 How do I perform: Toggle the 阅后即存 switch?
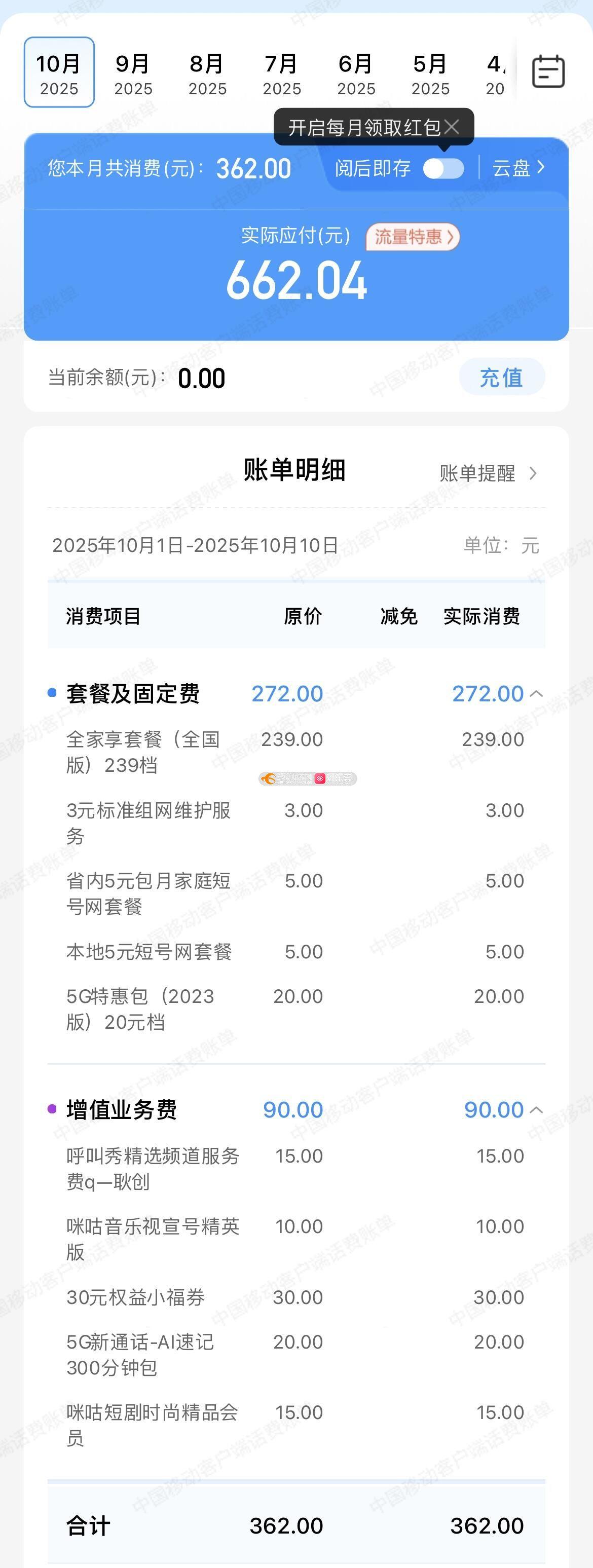(443, 169)
